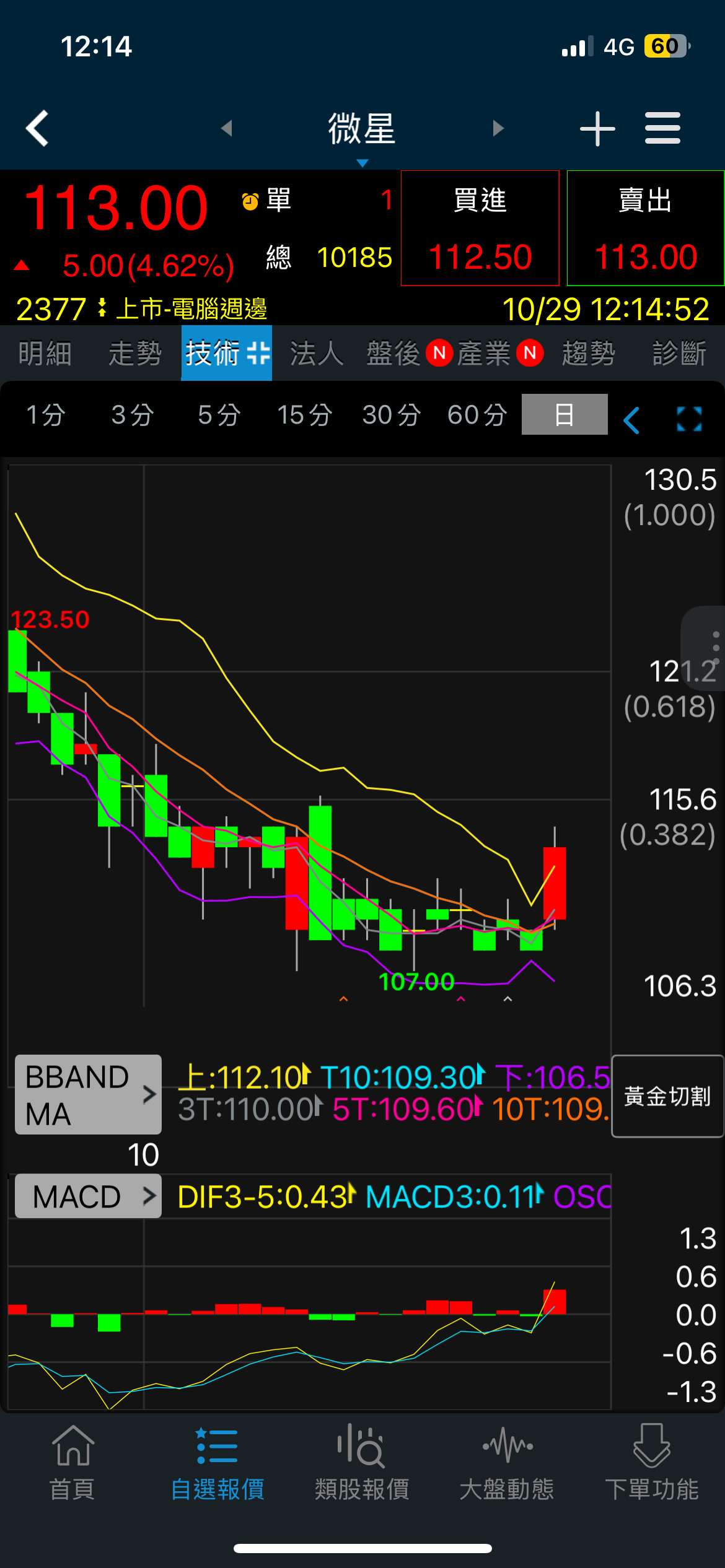This screenshot has width=725, height=1568.
Task: Switch to the next stock with right triangle
Action: click(498, 128)
